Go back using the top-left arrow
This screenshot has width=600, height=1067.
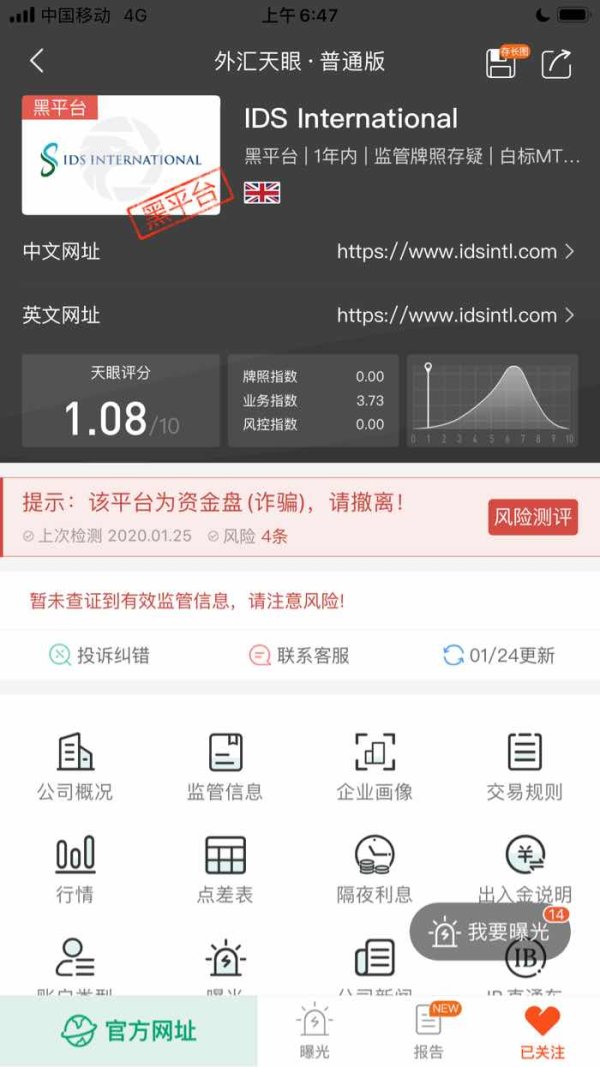[37, 61]
